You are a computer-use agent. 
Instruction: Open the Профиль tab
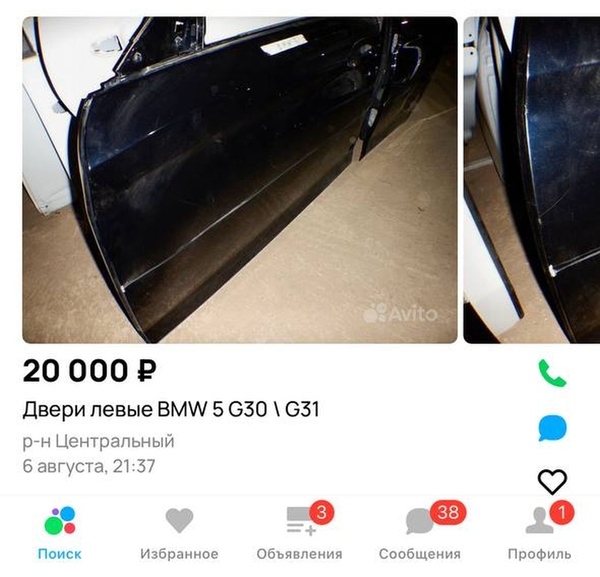540,533
